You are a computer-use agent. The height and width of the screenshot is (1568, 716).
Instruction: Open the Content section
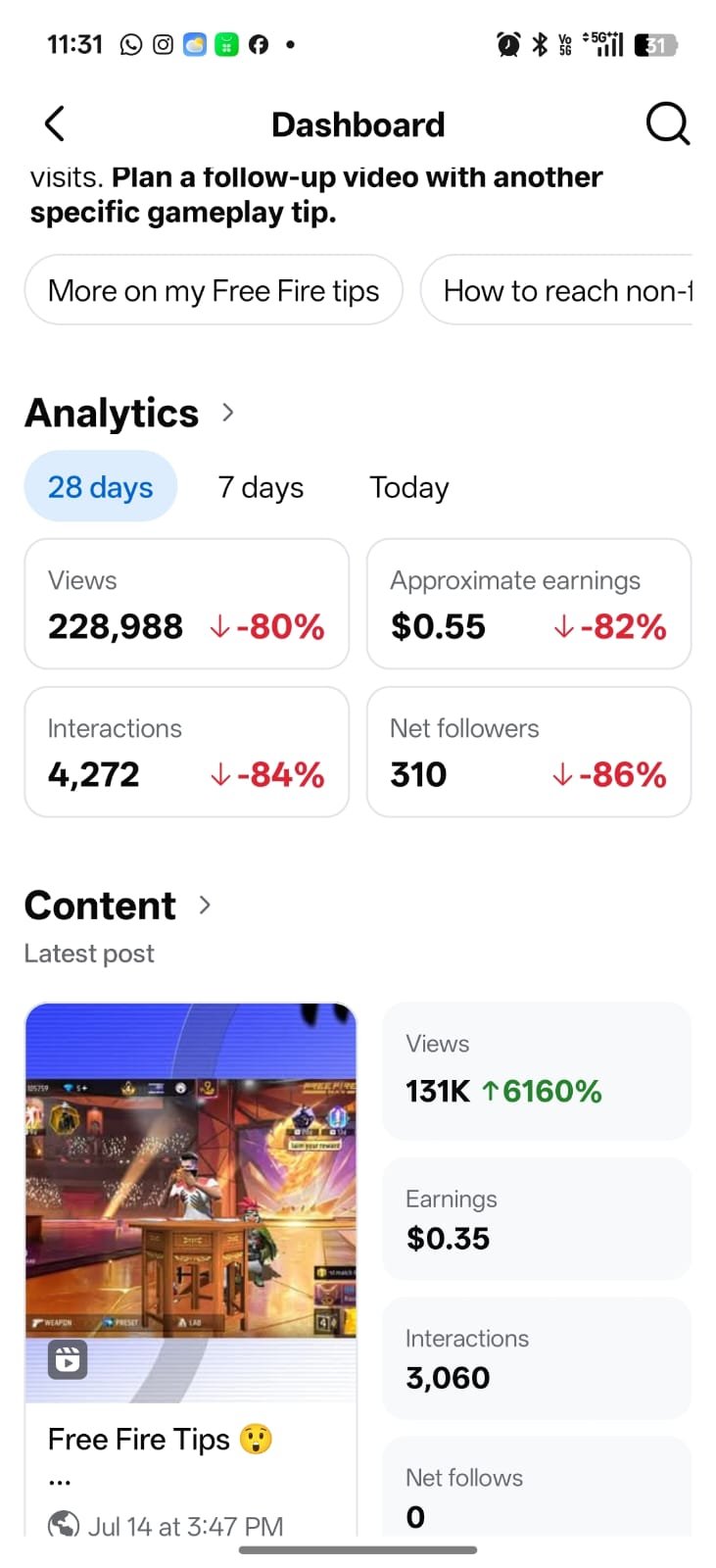point(118,906)
